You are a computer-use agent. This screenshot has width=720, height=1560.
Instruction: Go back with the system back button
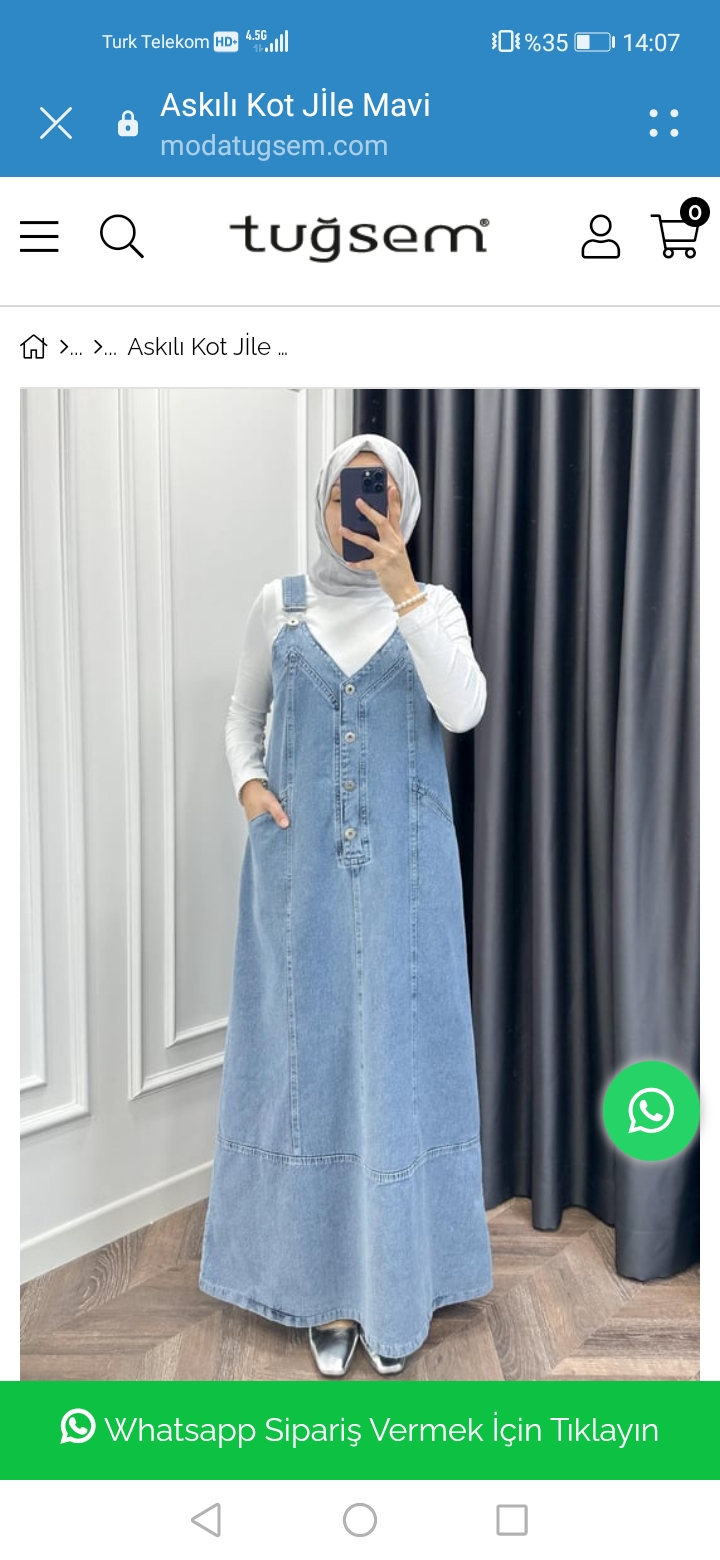(x=206, y=1520)
